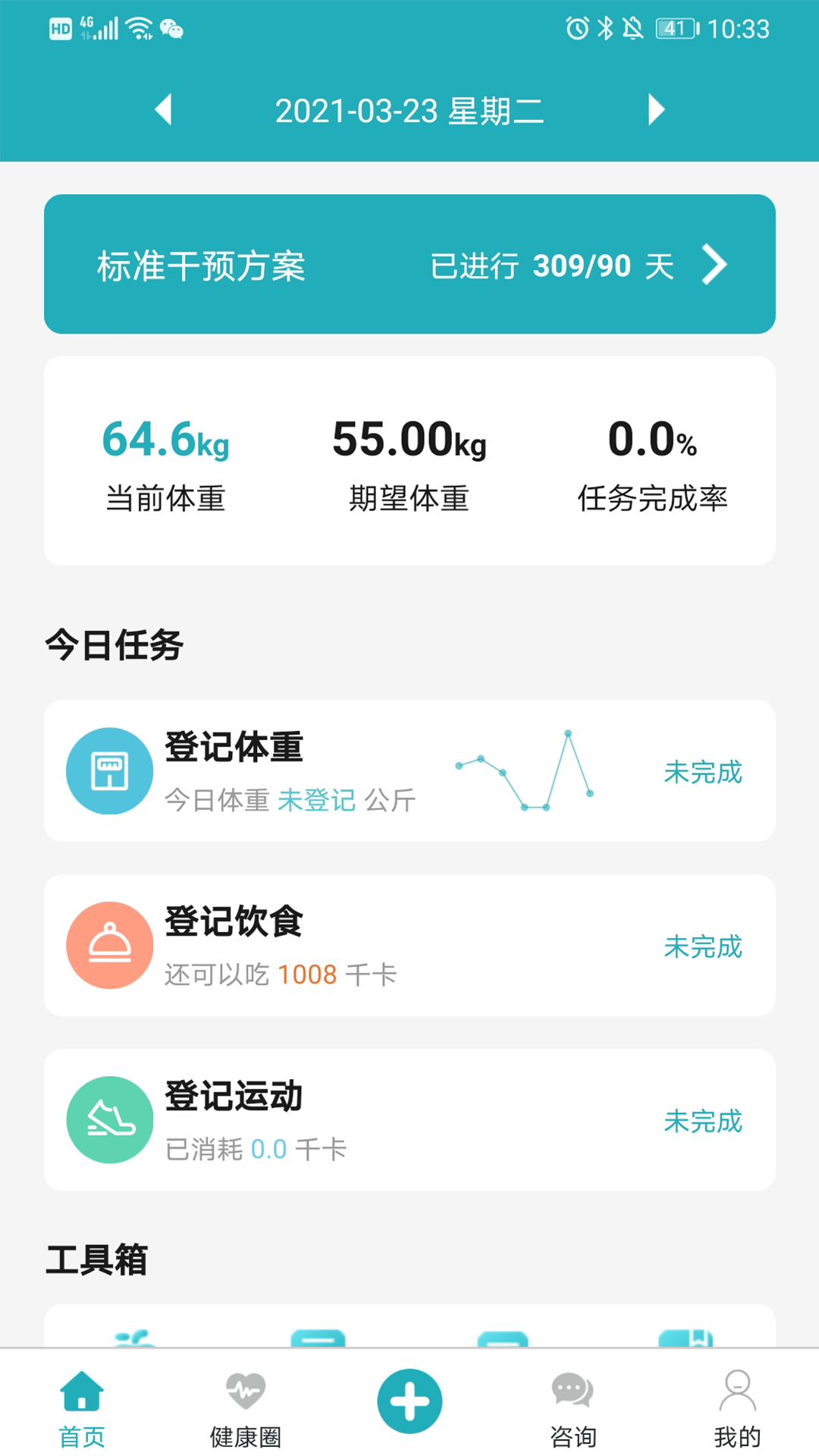Open the 标准干预方案 plan card

tap(409, 264)
